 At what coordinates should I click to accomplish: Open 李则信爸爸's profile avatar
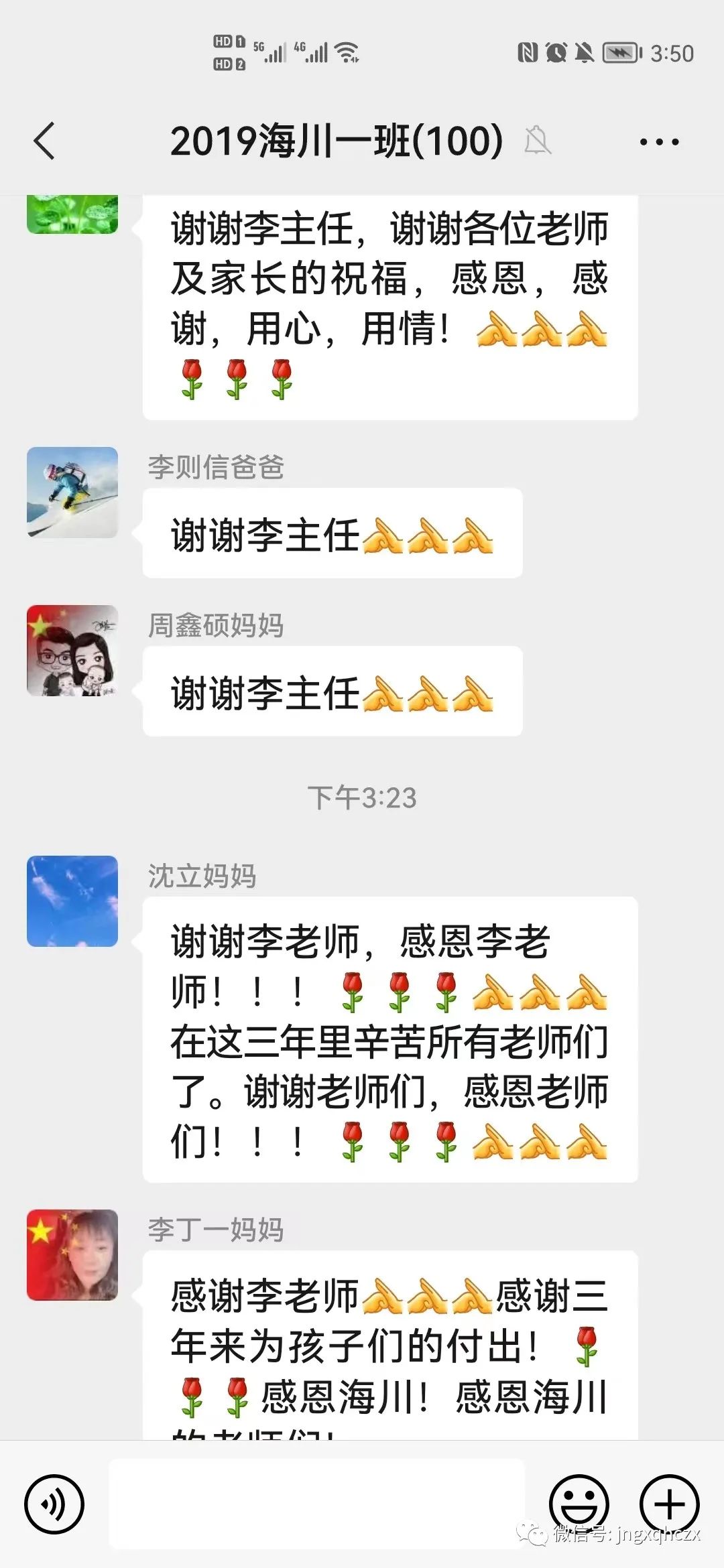coord(72,493)
